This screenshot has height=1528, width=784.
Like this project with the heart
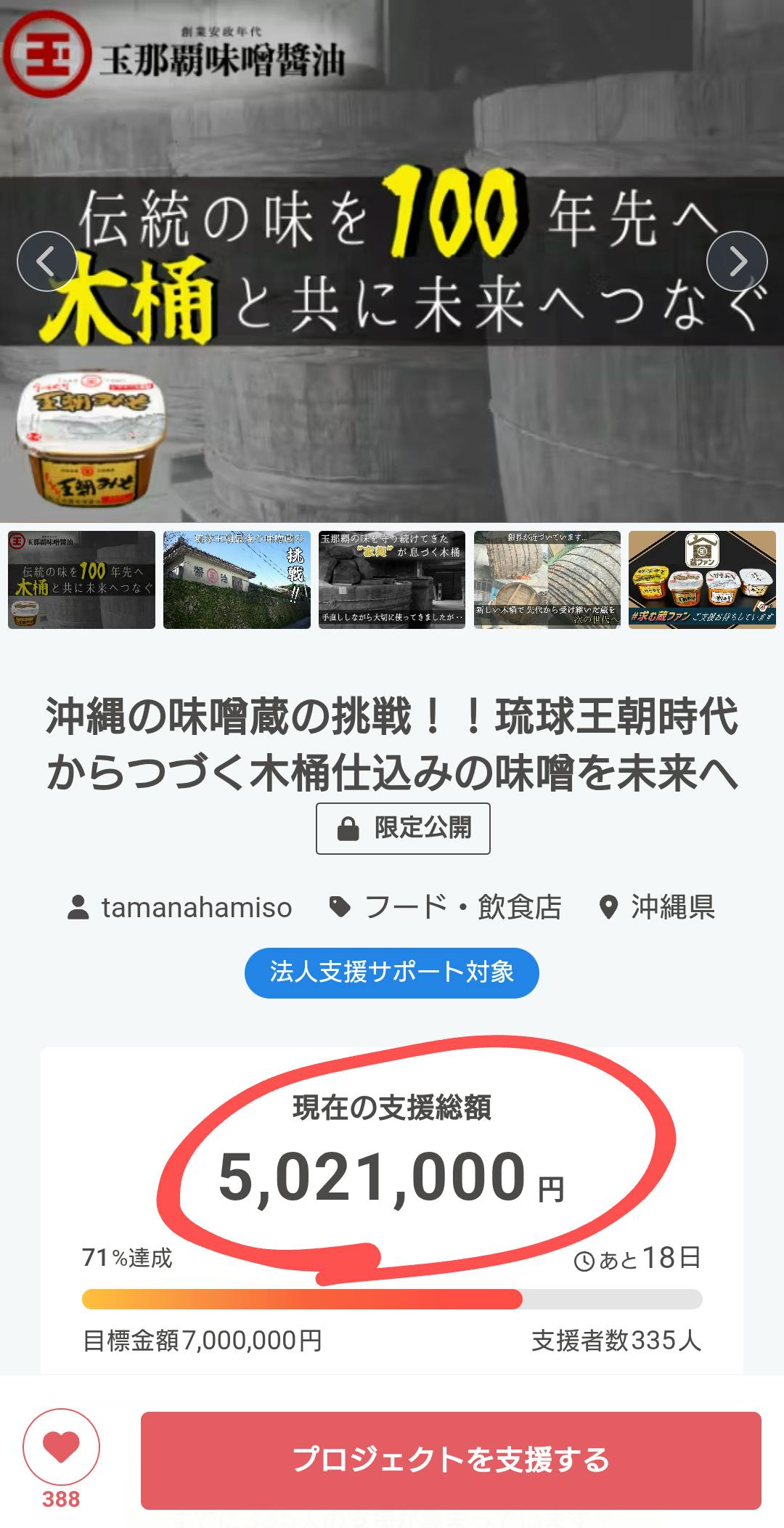pos(61,1448)
